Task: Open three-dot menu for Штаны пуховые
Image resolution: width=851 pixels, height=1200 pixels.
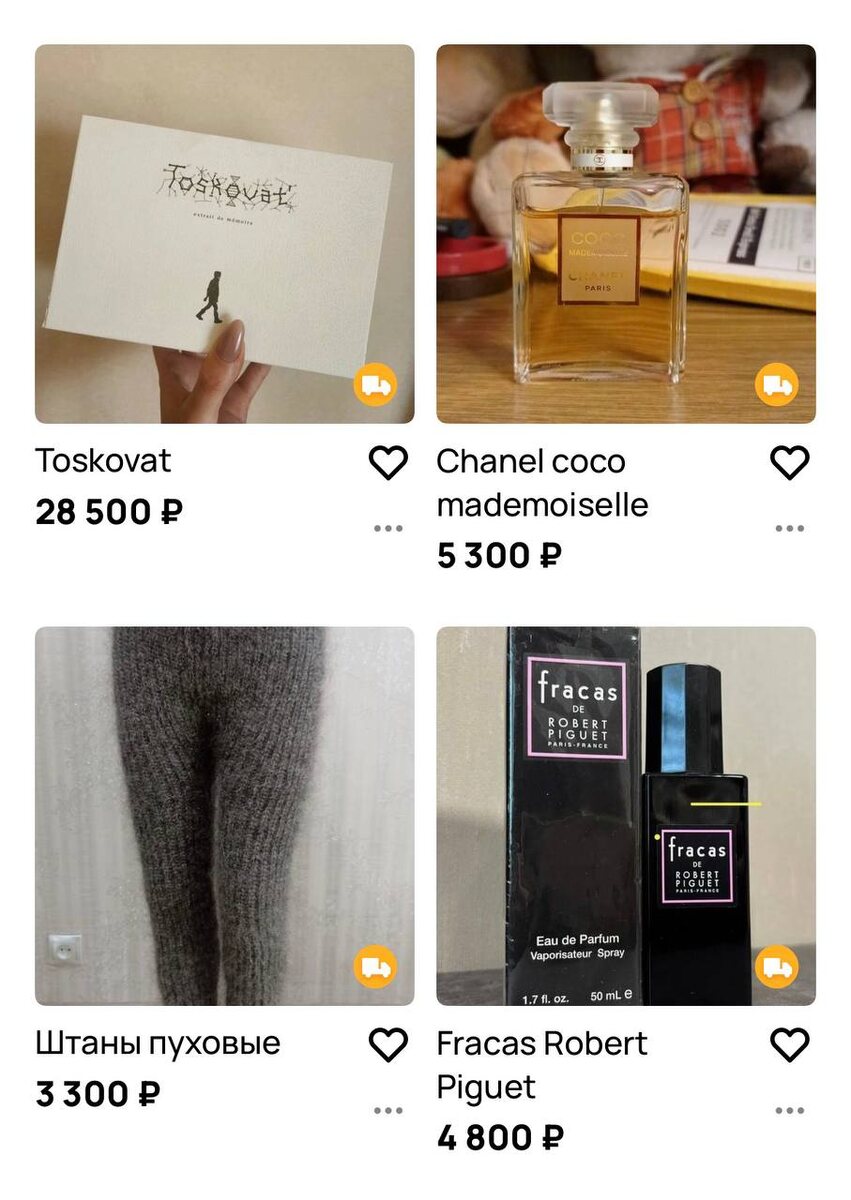Action: click(388, 1110)
